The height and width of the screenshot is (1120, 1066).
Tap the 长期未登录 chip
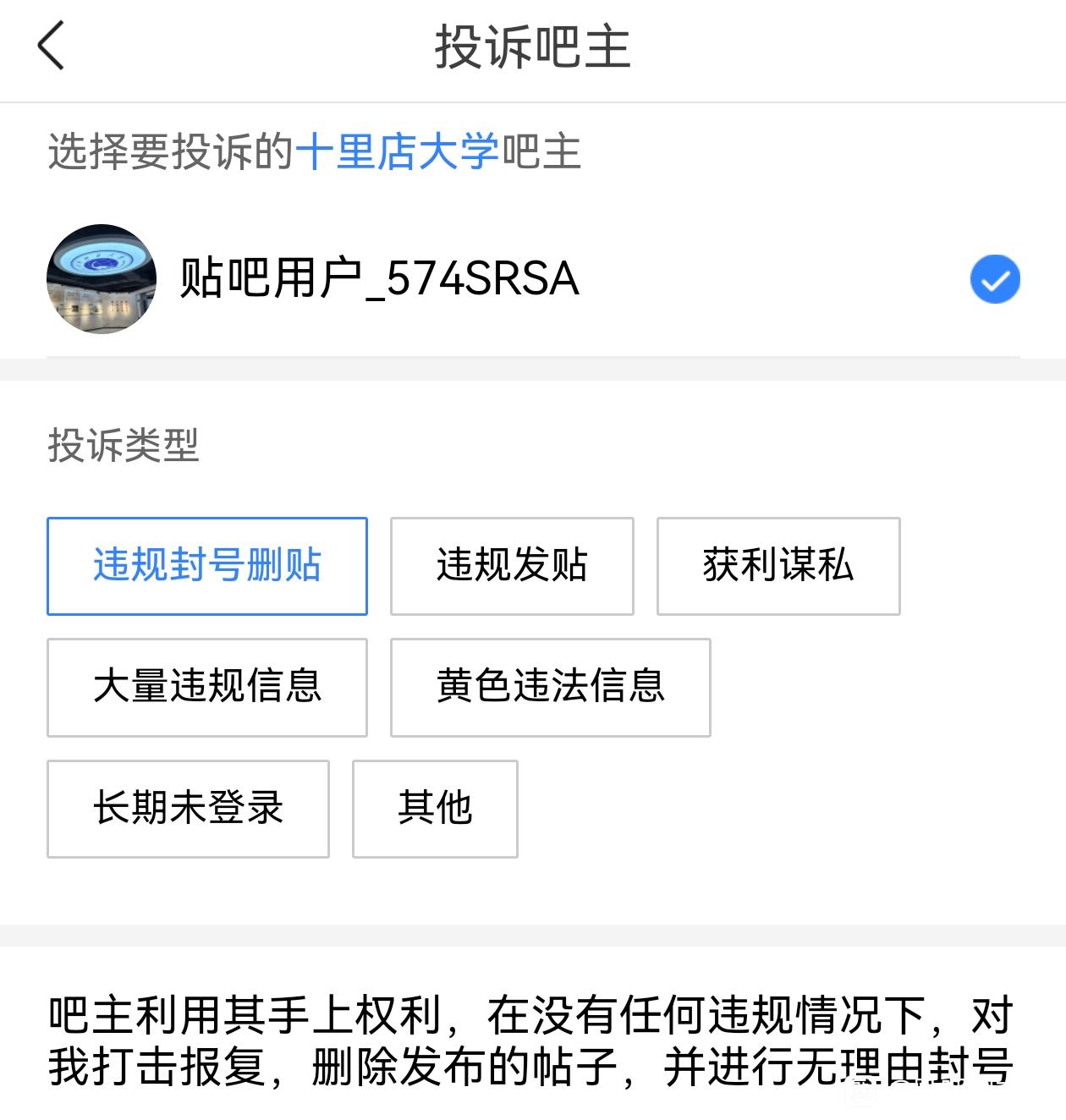click(x=188, y=809)
